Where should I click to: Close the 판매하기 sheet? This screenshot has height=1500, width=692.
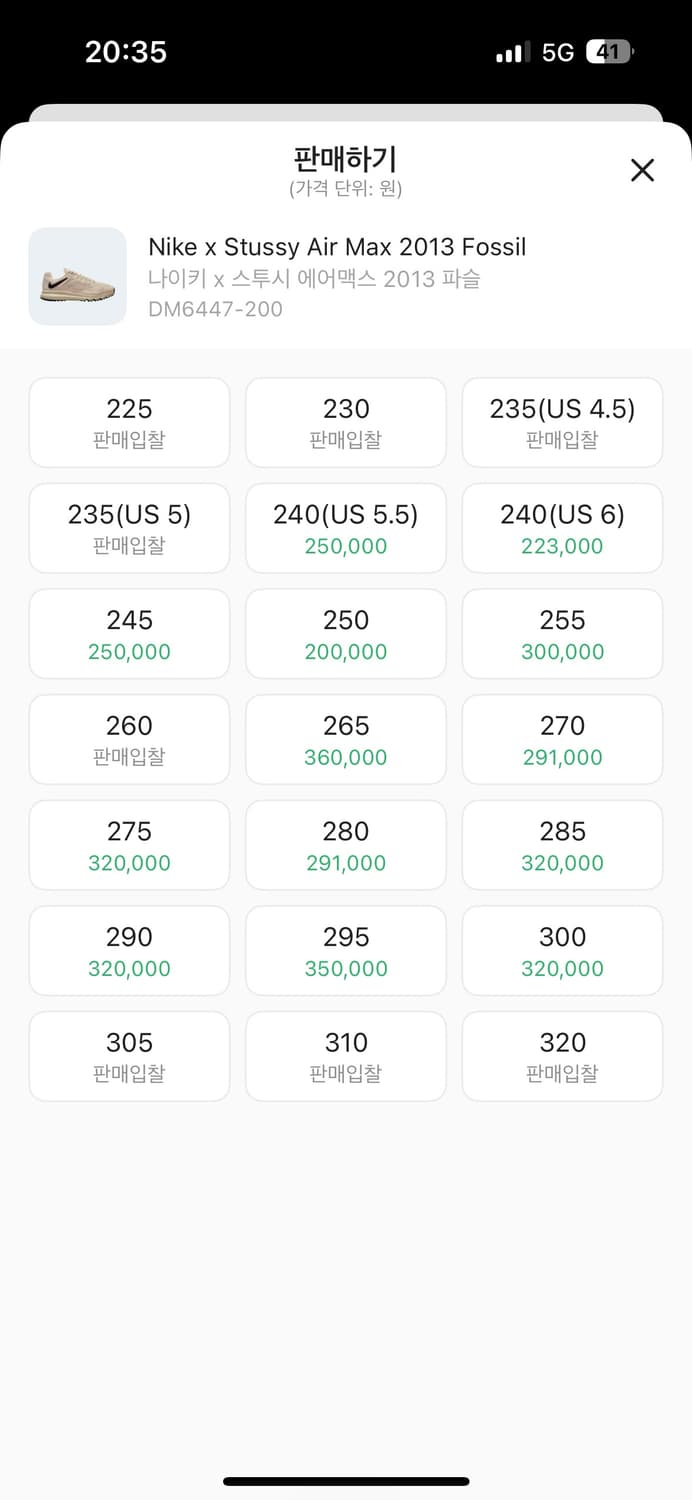pos(642,170)
